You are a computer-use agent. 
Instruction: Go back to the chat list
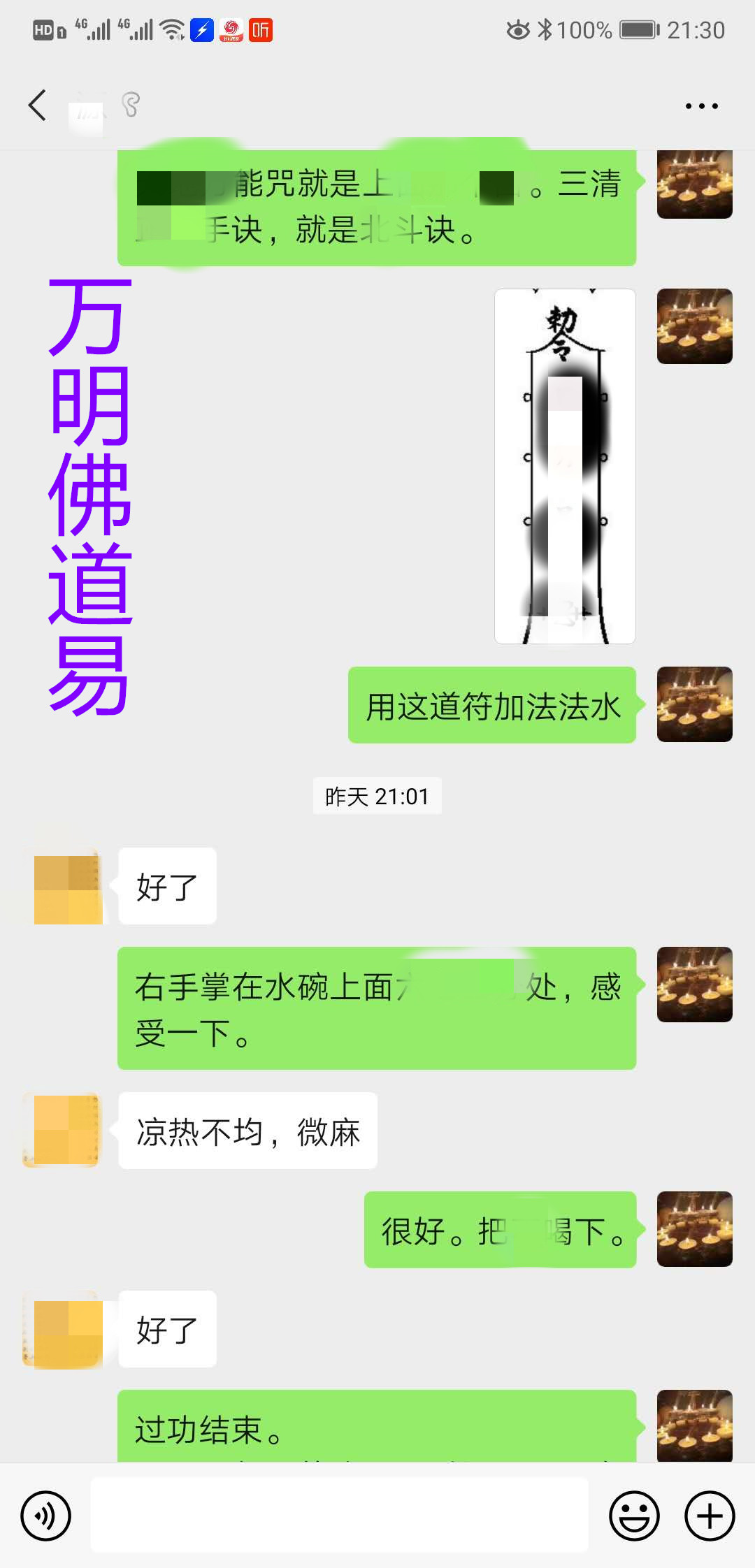pyautogui.click(x=38, y=106)
